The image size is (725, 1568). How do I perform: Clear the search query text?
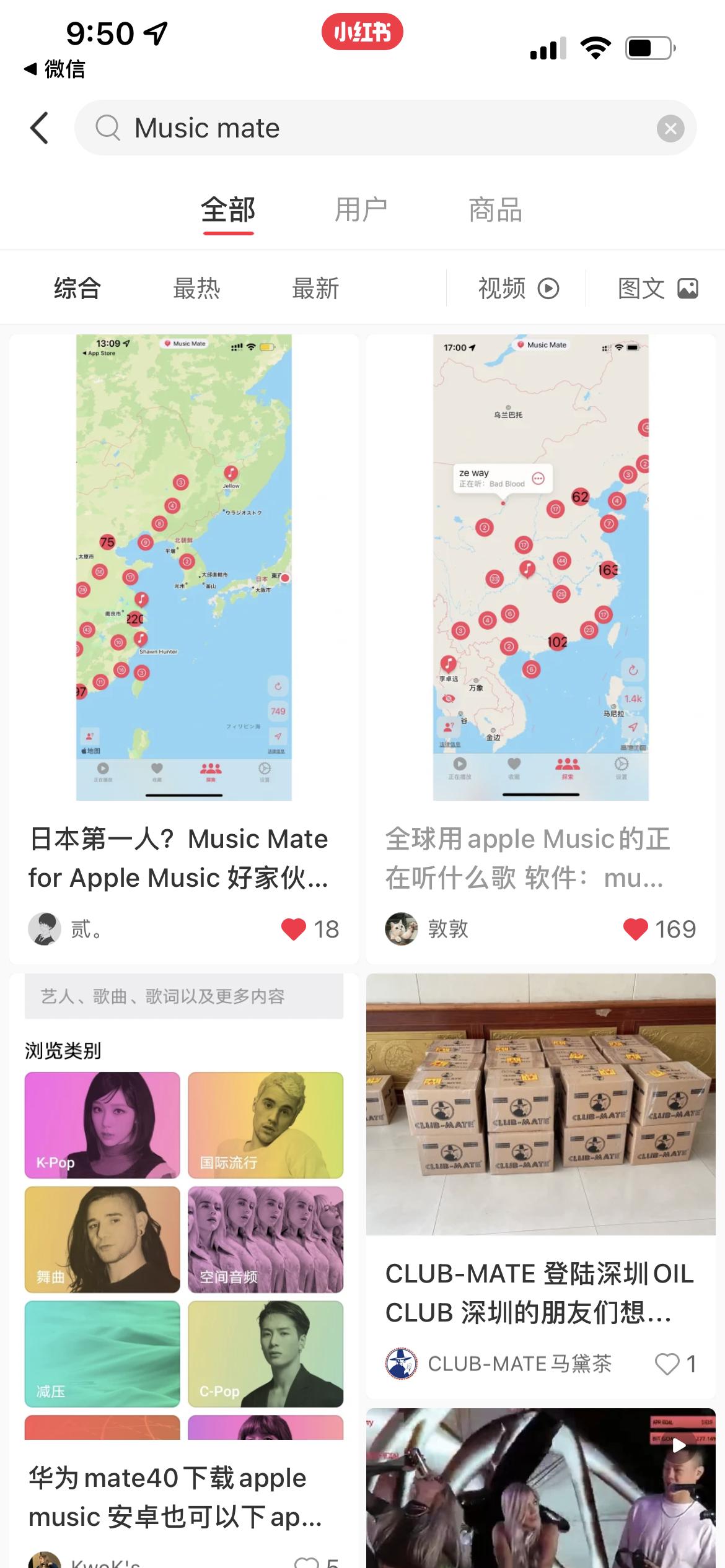[670, 128]
